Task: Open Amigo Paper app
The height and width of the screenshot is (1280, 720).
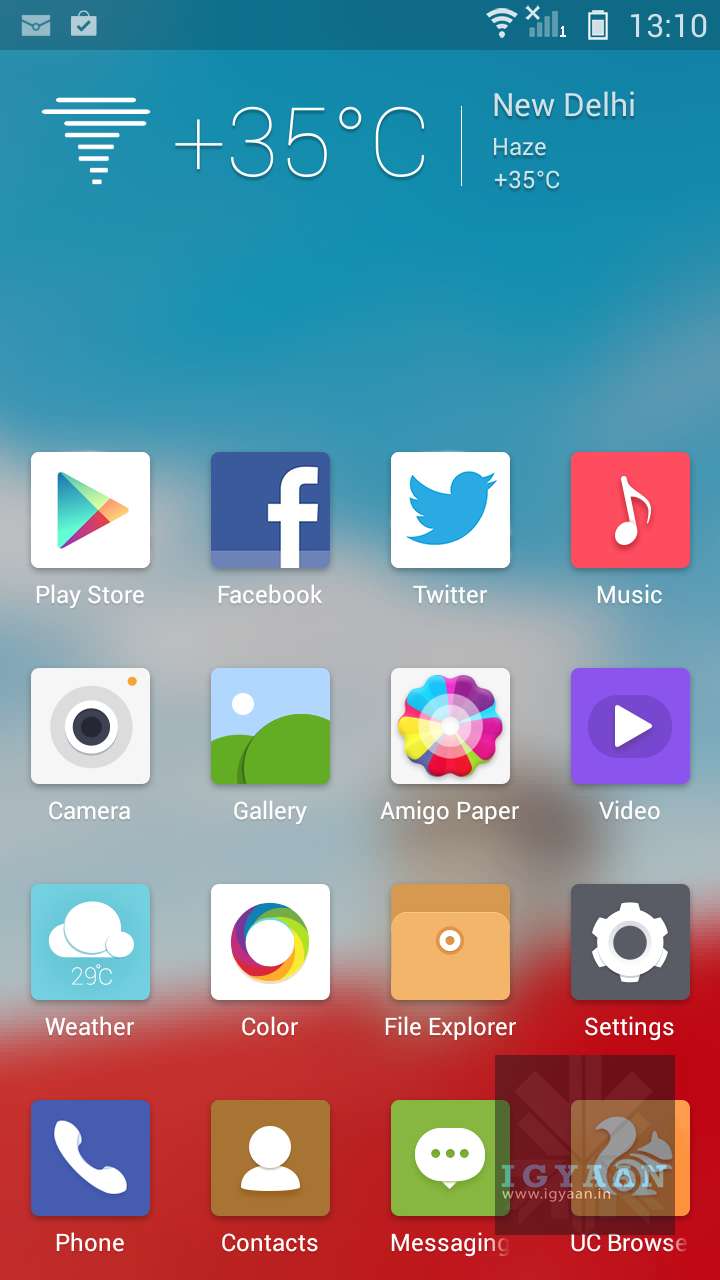Action: point(450,726)
